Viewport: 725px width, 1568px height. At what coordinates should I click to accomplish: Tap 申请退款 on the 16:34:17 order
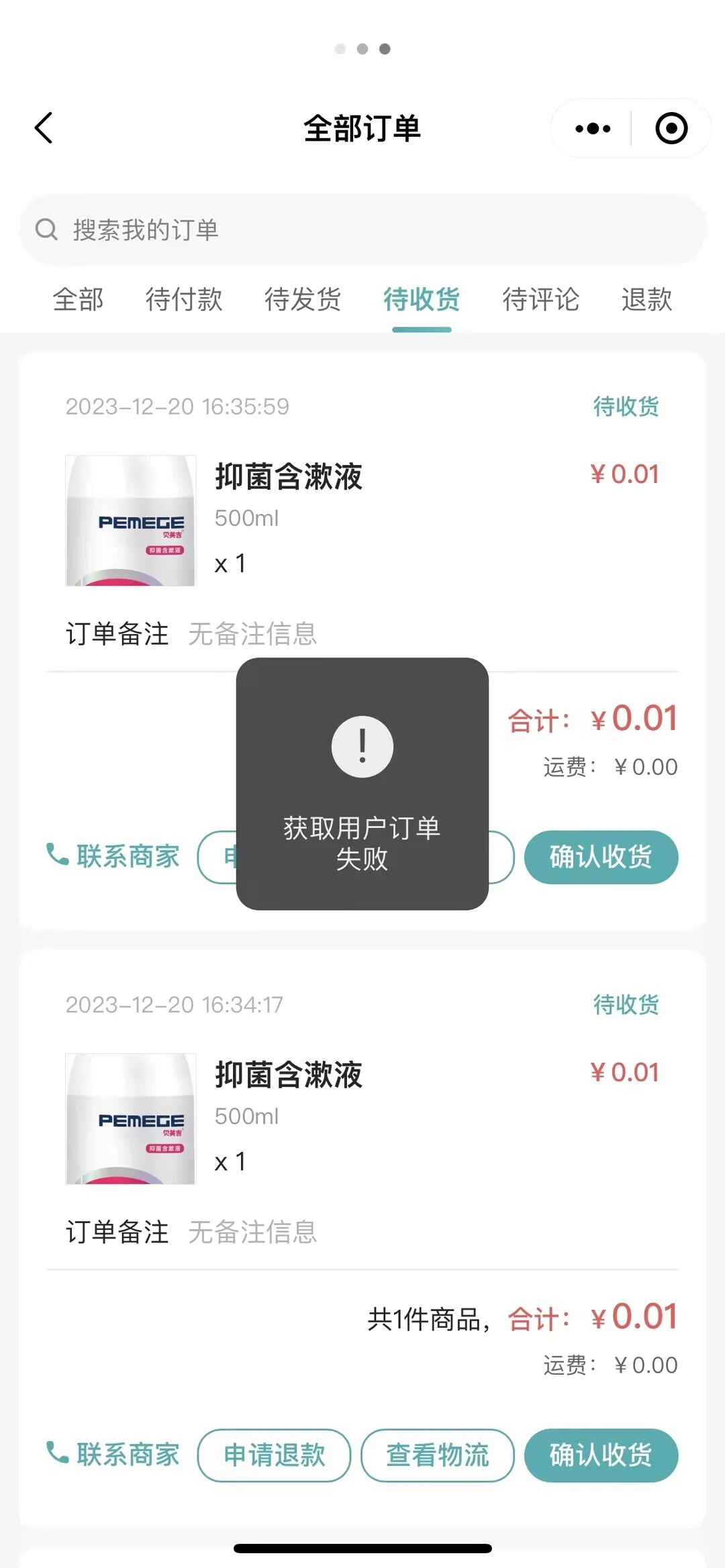click(x=274, y=1455)
